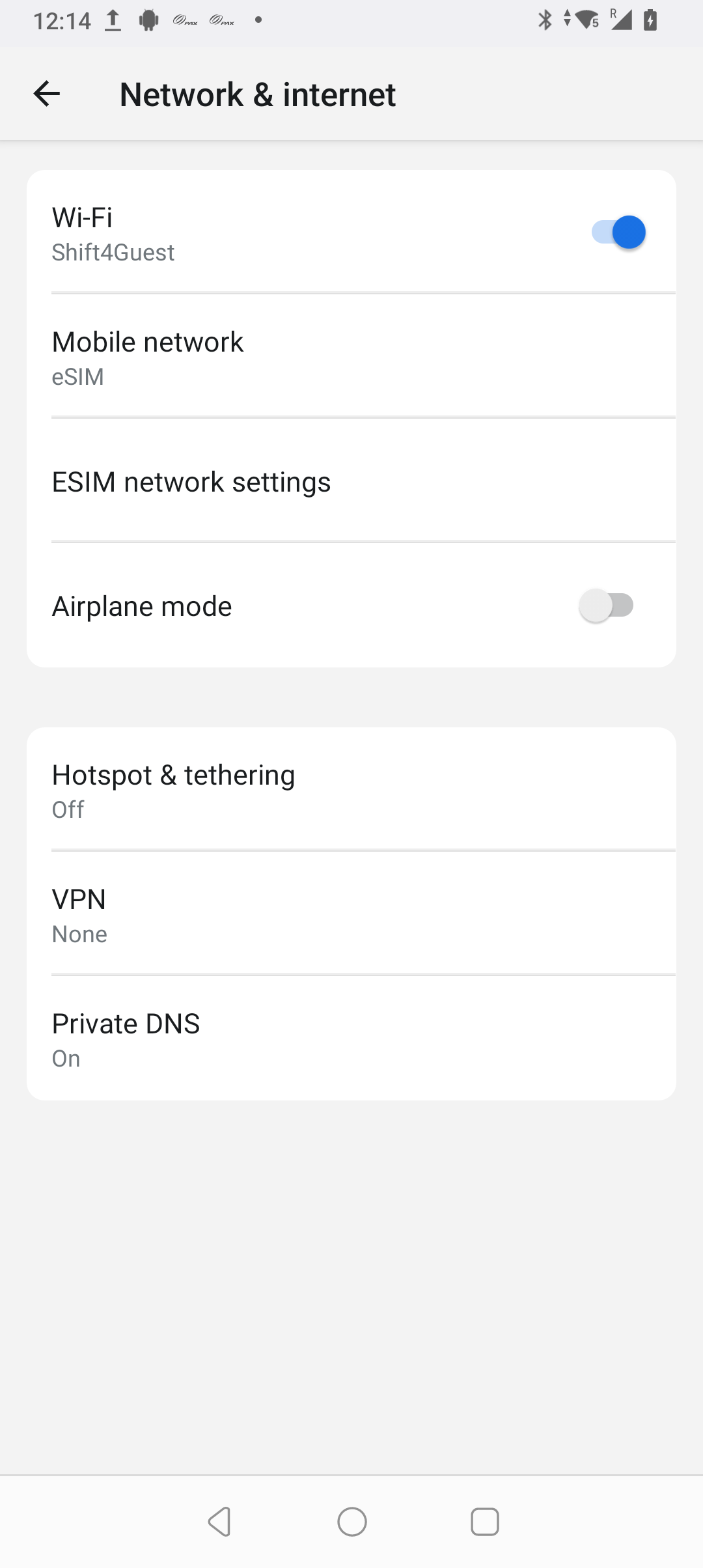
Task: Tap the PAX logo icon in status bar
Action: coord(184,20)
